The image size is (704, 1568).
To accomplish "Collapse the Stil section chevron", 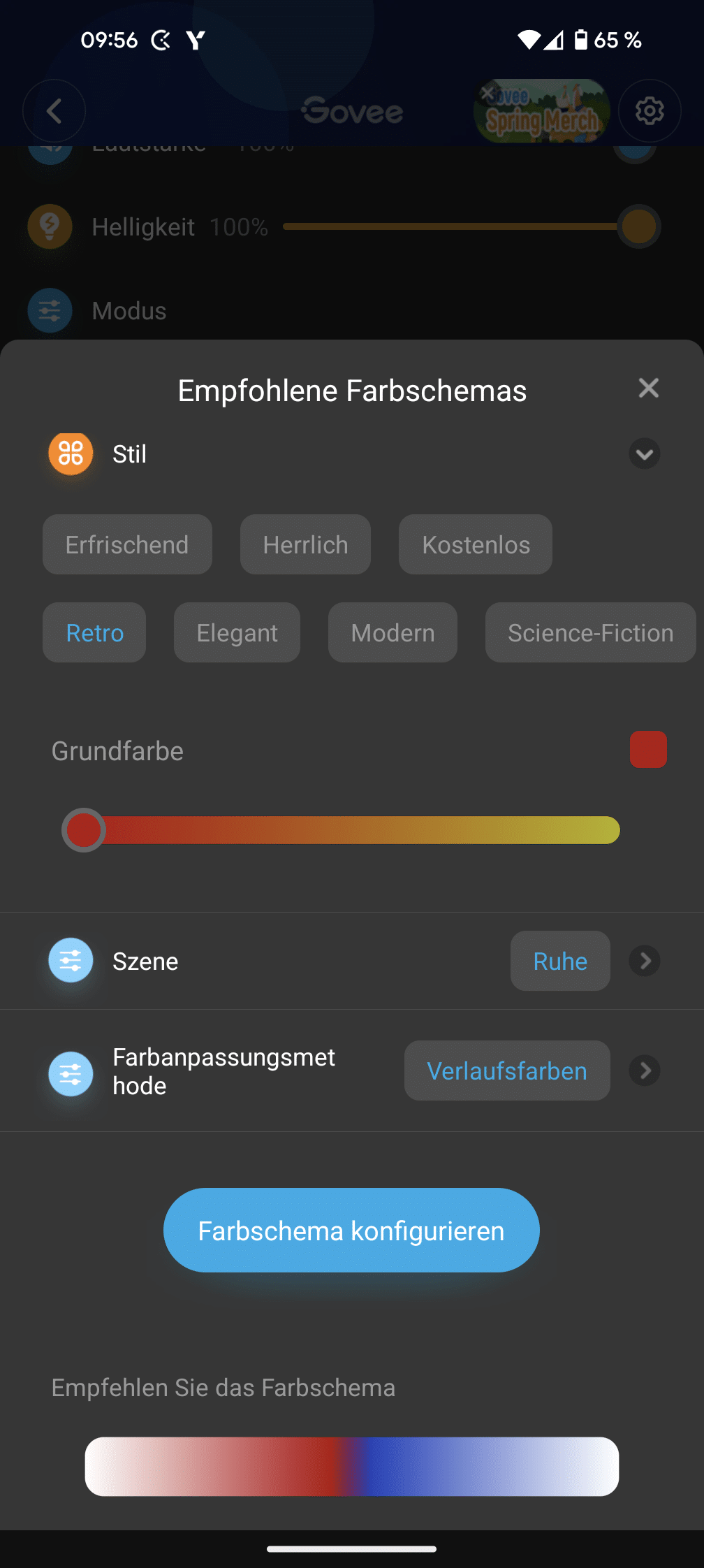I will tap(644, 454).
